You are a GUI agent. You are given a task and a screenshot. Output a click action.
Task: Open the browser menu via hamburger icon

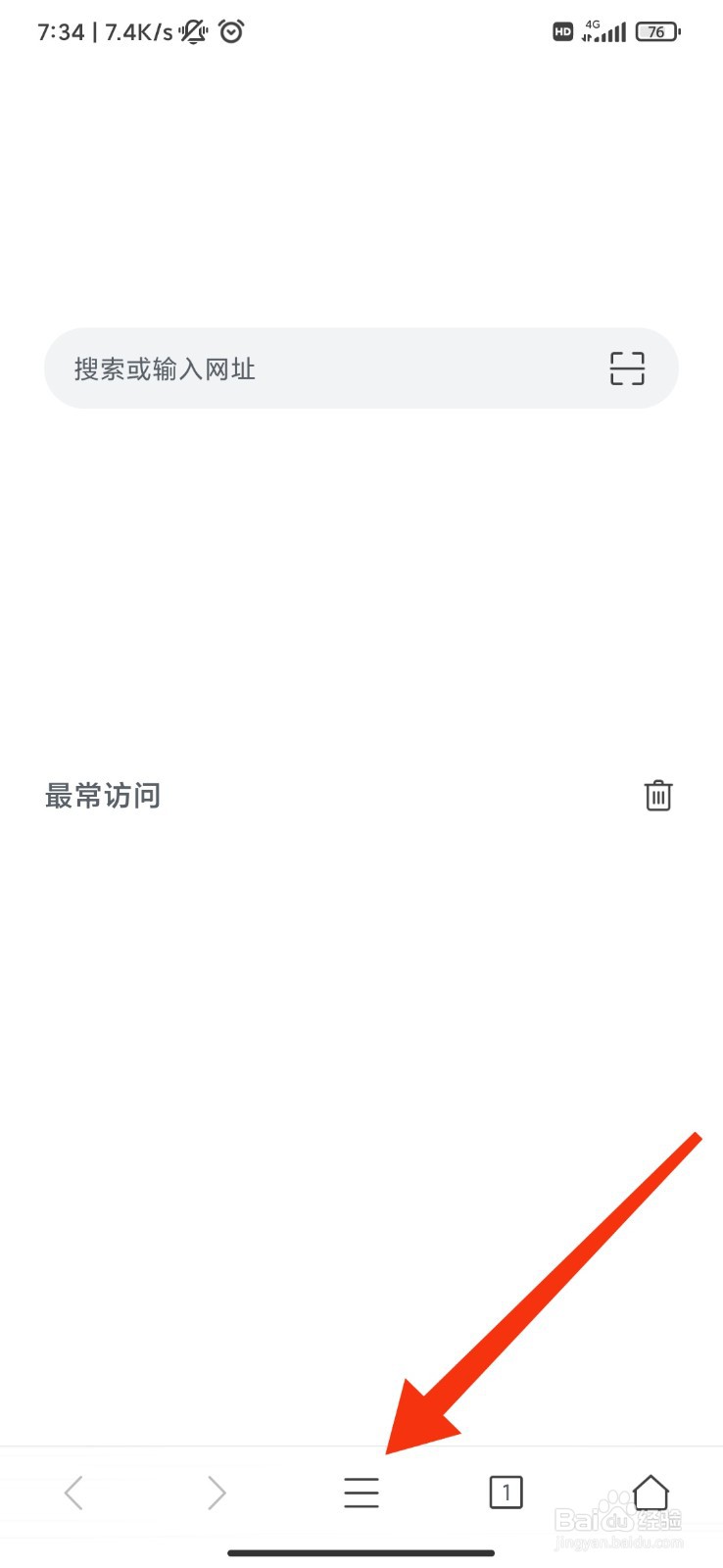(361, 1493)
